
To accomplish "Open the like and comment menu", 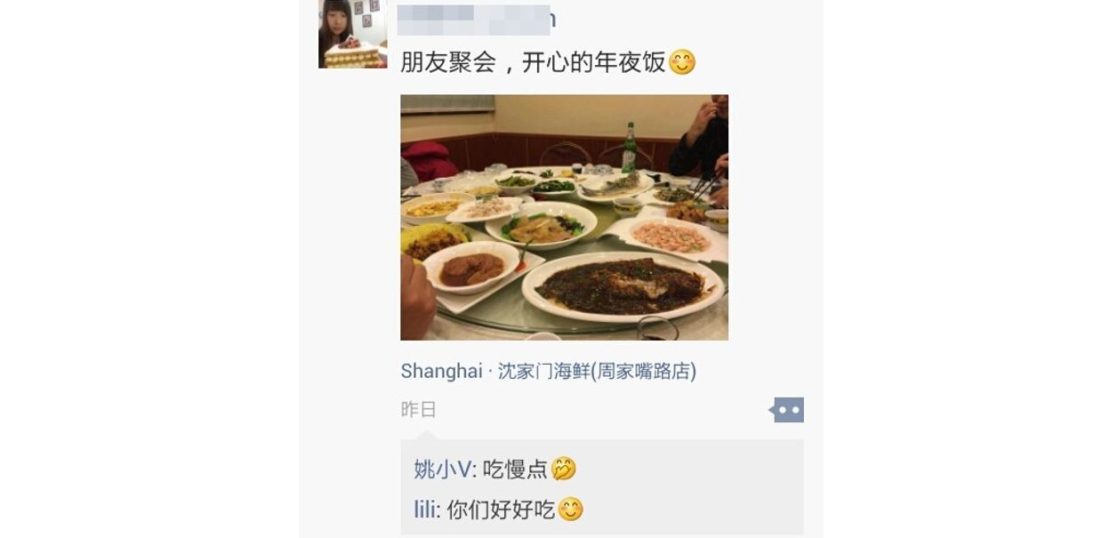I will click(x=787, y=410).
